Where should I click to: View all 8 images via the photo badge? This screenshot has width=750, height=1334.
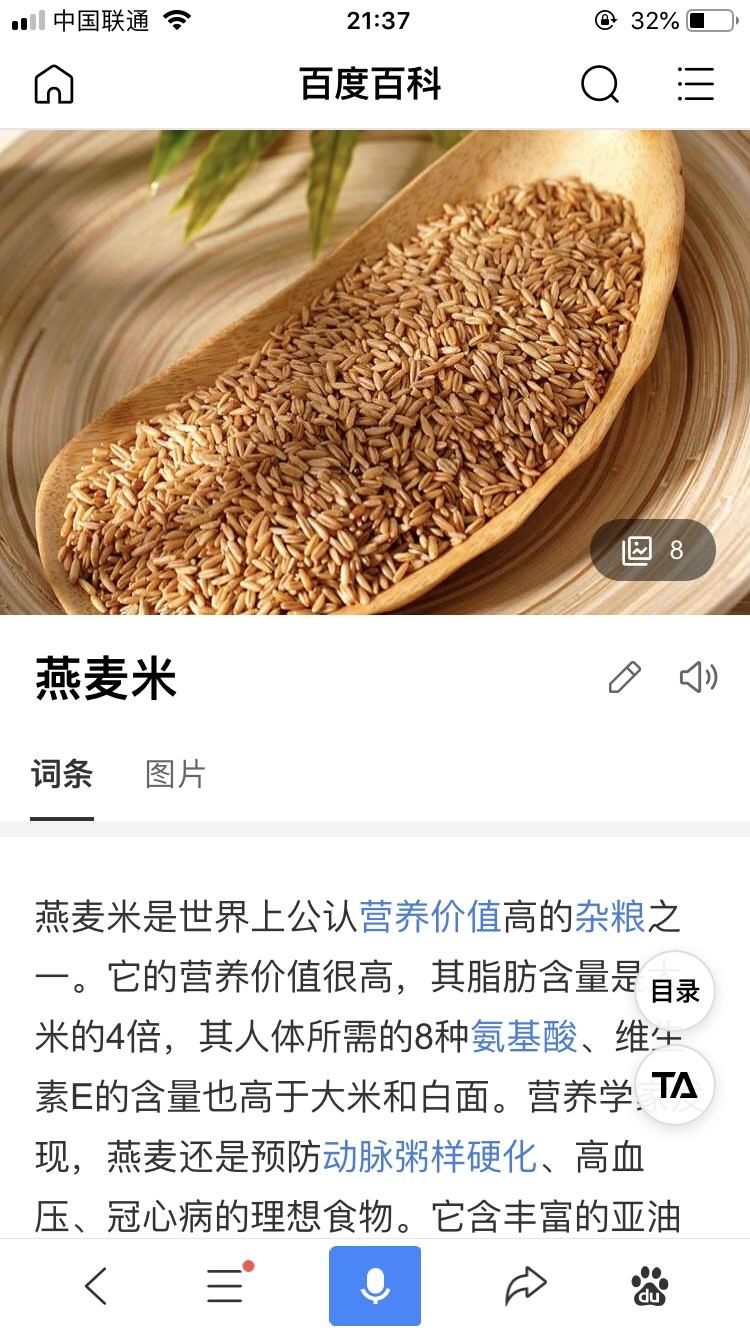(x=653, y=549)
